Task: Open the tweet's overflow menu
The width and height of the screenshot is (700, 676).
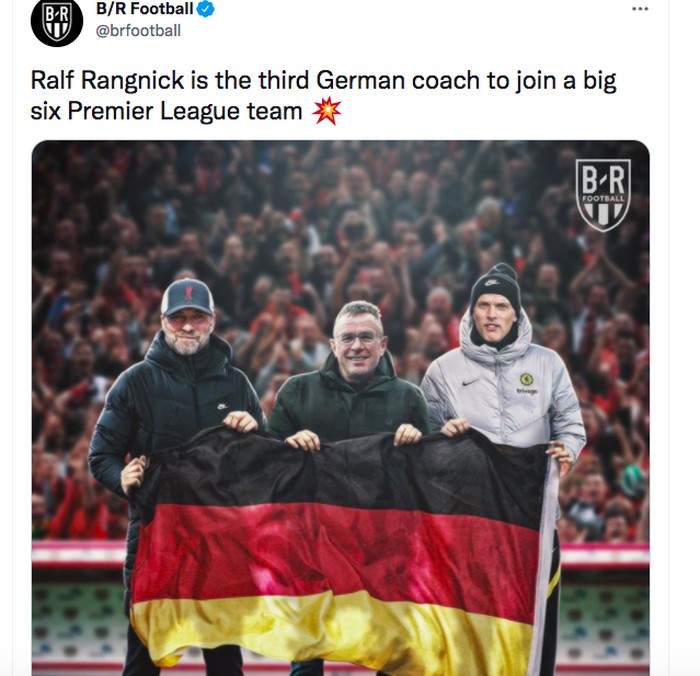Action: [640, 9]
